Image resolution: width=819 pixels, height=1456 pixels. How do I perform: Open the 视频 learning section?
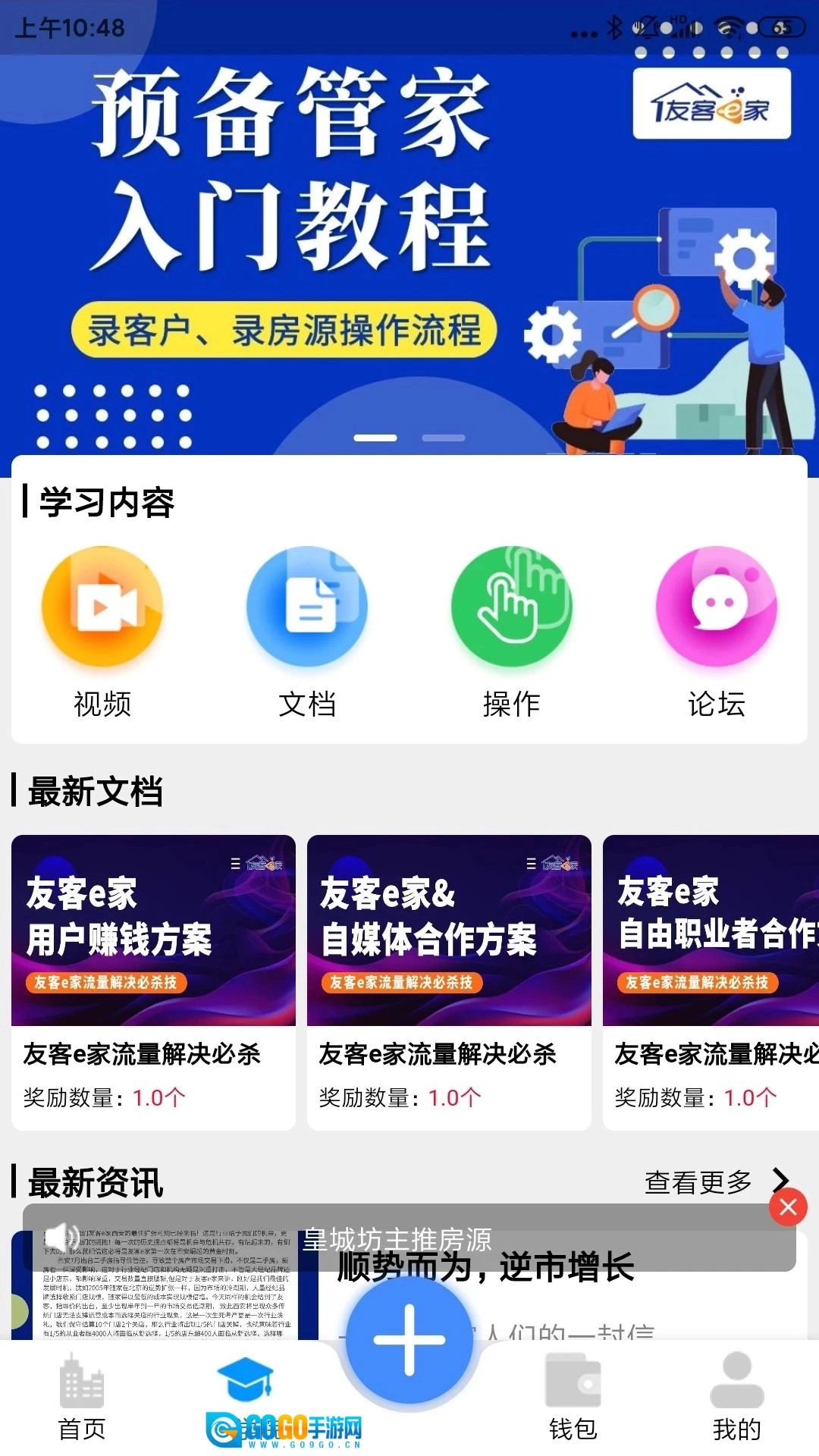pyautogui.click(x=102, y=631)
